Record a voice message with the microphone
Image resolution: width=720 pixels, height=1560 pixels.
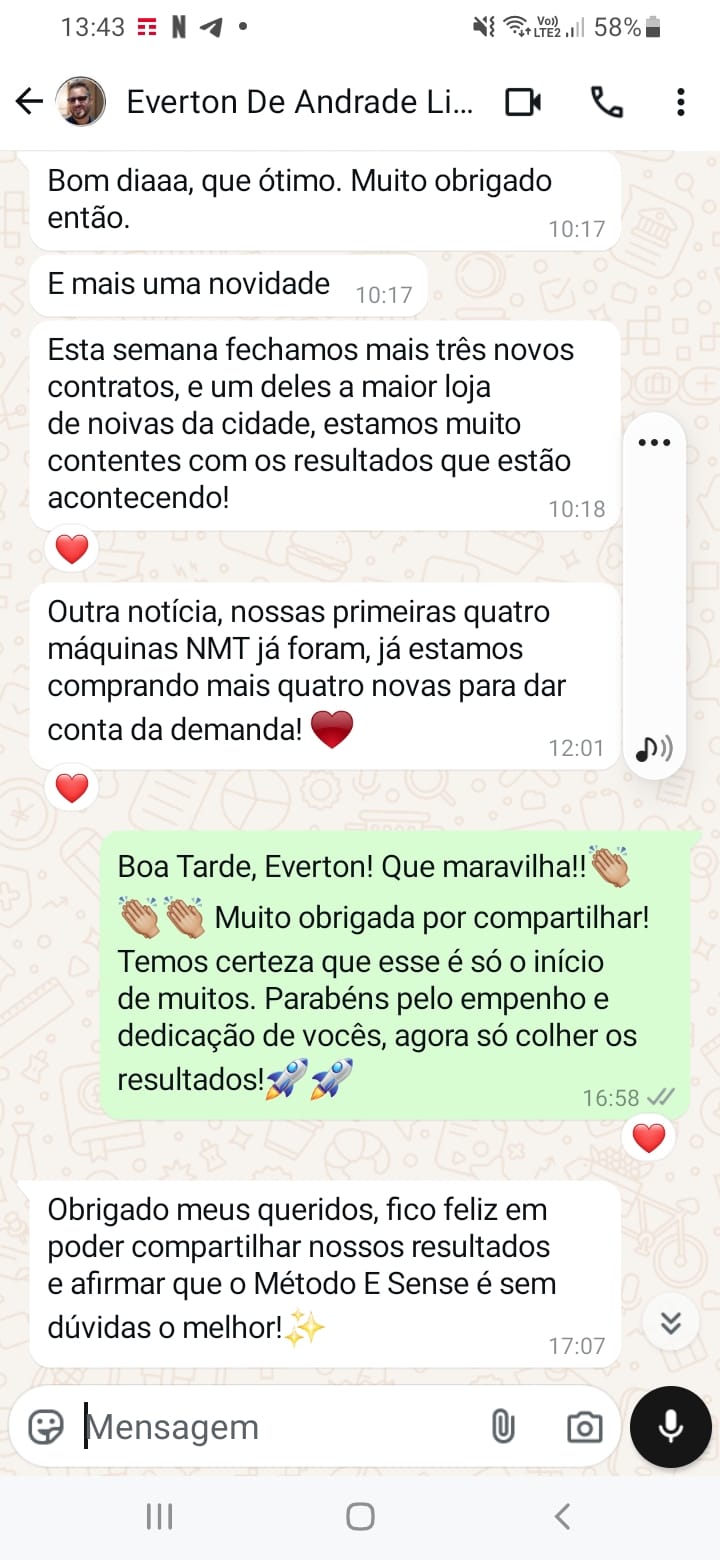(x=670, y=1427)
